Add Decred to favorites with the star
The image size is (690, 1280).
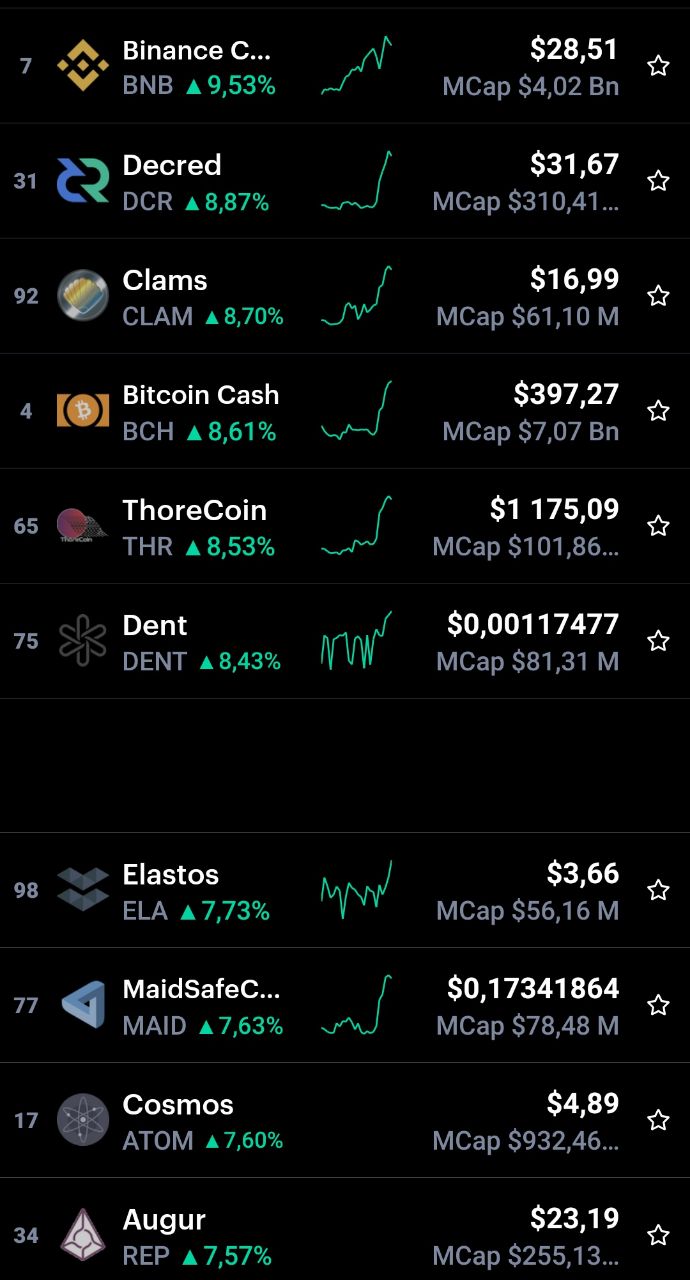[x=658, y=181]
